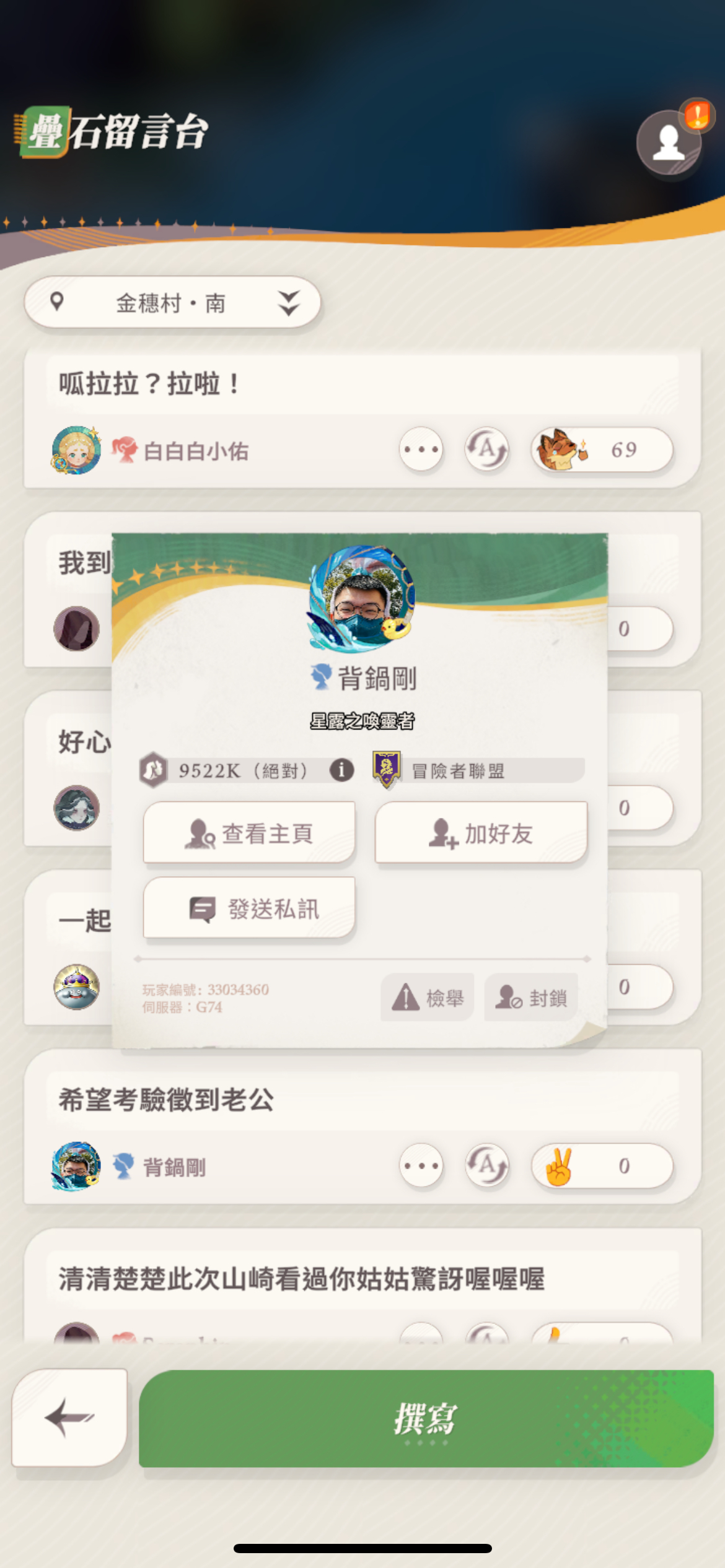Open more options on 背鍋剛's message

click(x=421, y=1165)
